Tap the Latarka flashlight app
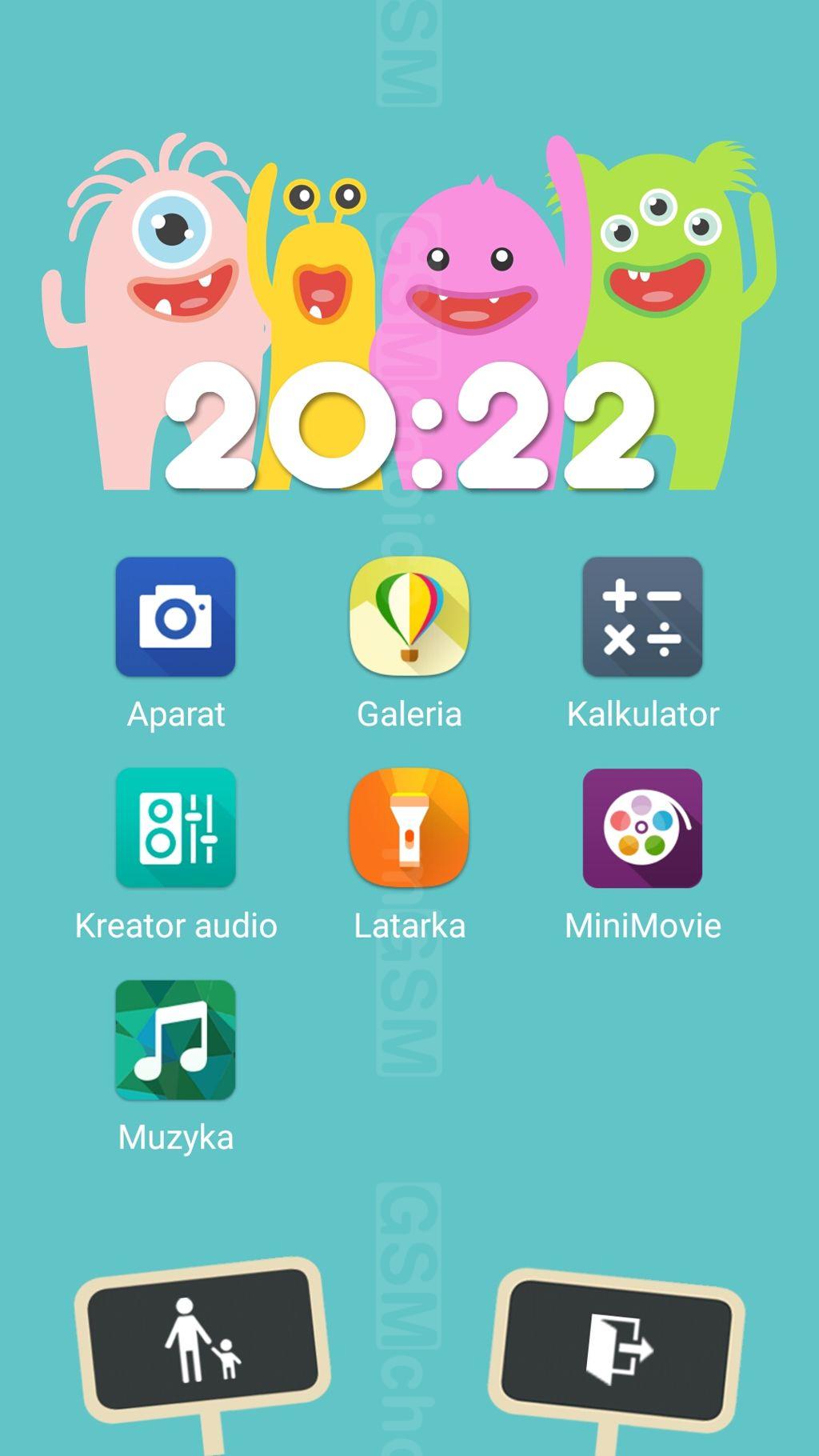The width and height of the screenshot is (819, 1456). pos(409,828)
